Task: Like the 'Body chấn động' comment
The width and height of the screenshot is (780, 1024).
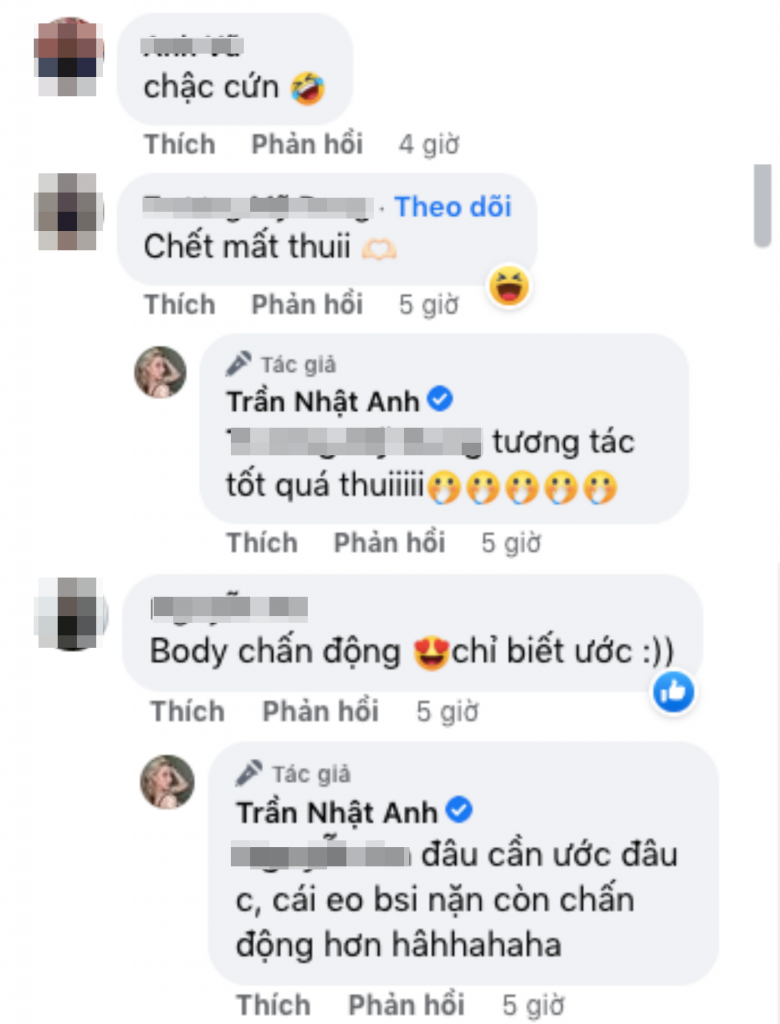Action: click(187, 711)
